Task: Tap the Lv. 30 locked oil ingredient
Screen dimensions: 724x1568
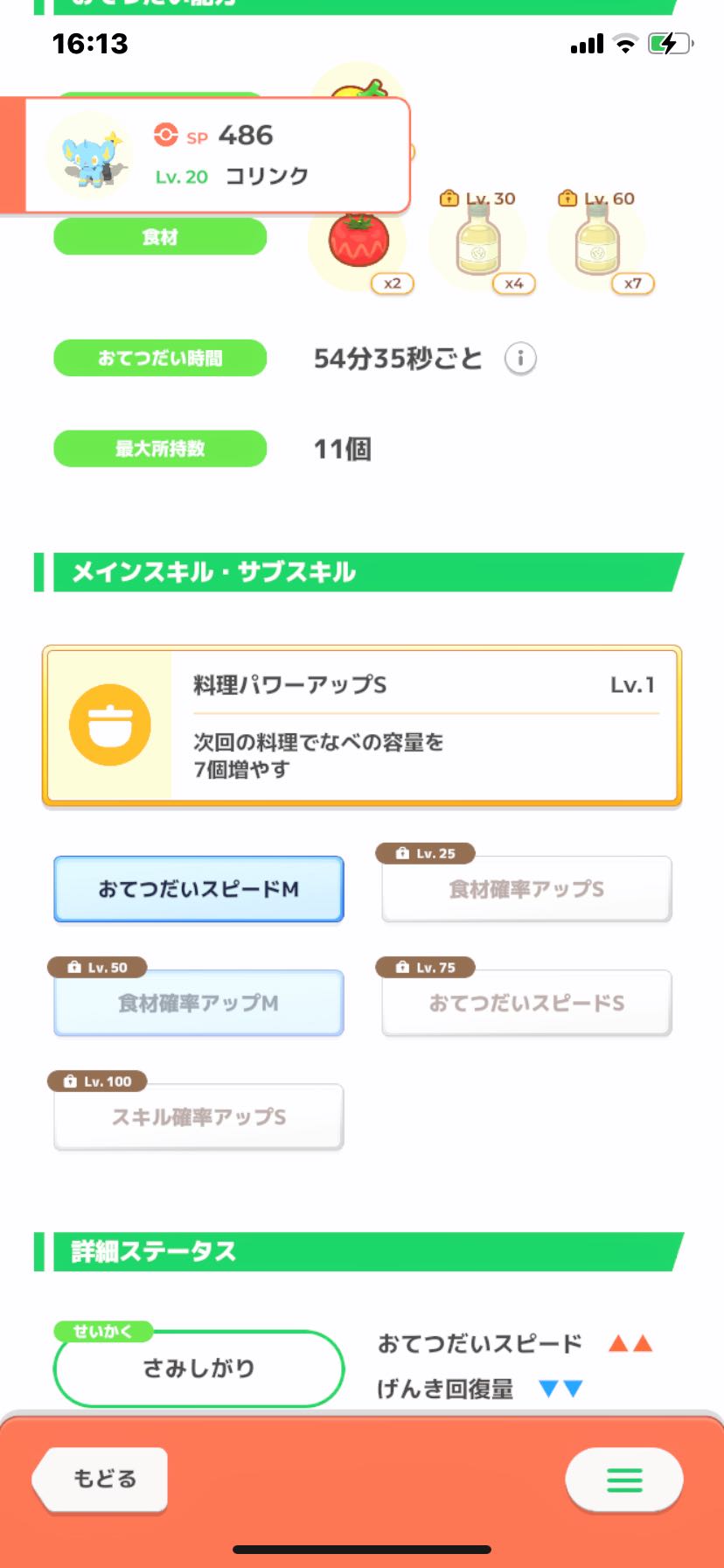Action: (479, 241)
